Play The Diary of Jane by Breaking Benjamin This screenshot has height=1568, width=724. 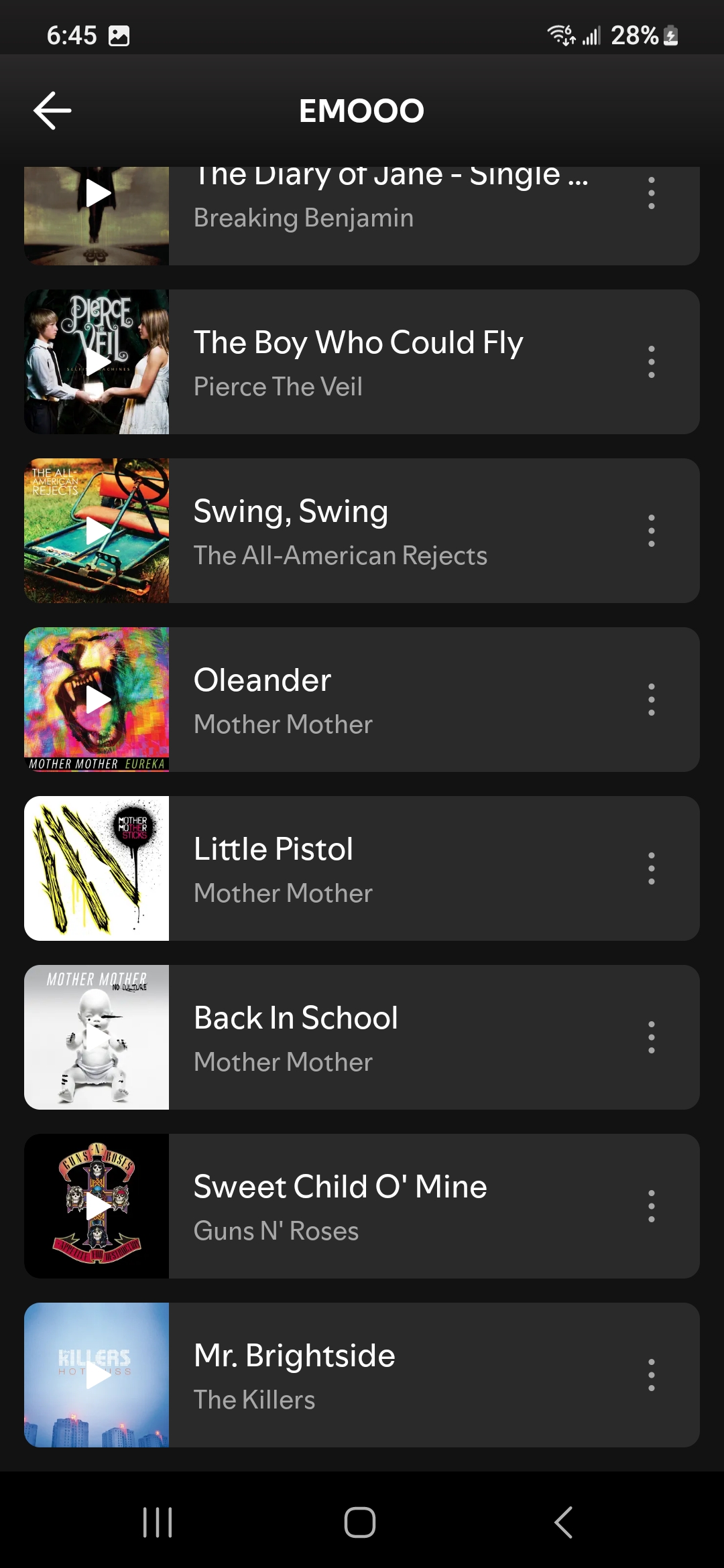pyautogui.click(x=97, y=194)
